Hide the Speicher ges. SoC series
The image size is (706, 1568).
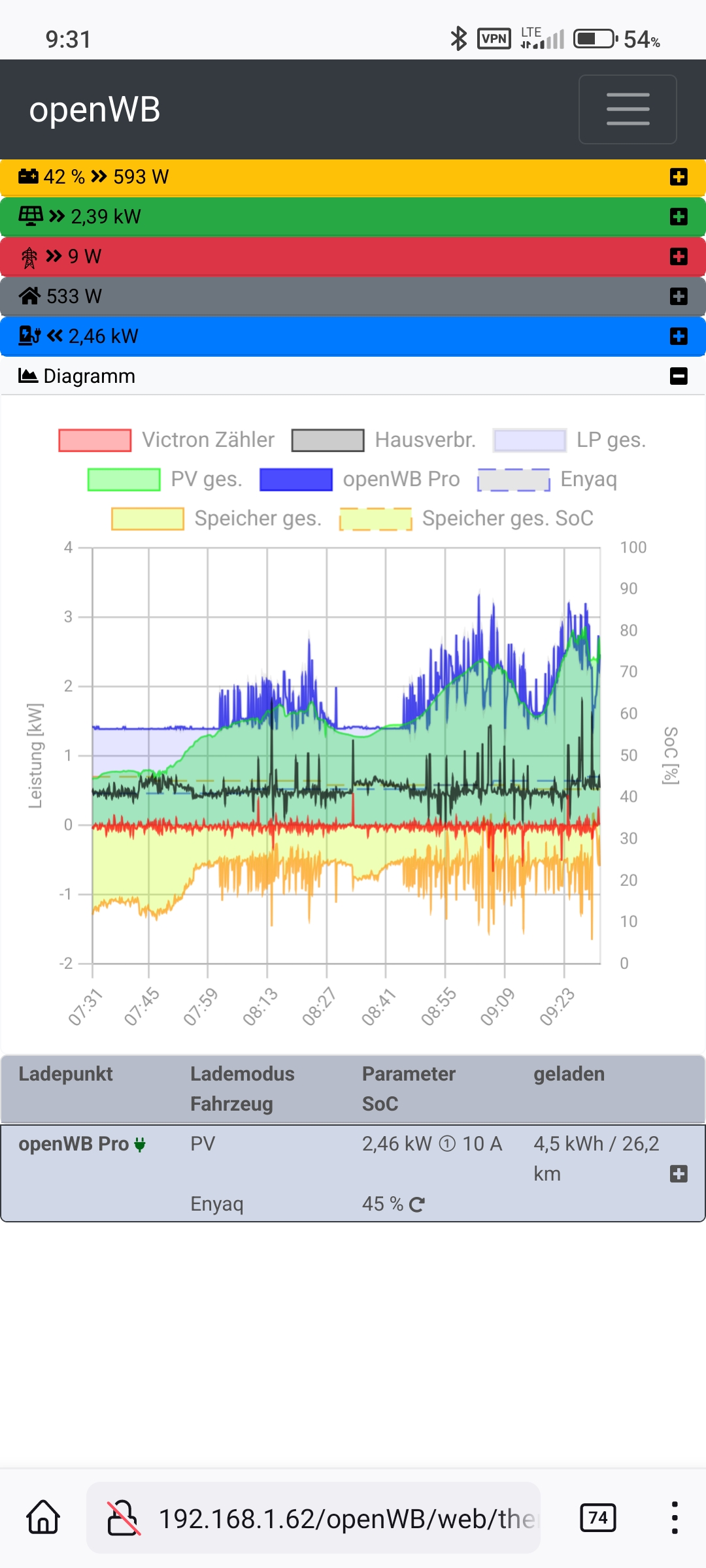tap(467, 519)
